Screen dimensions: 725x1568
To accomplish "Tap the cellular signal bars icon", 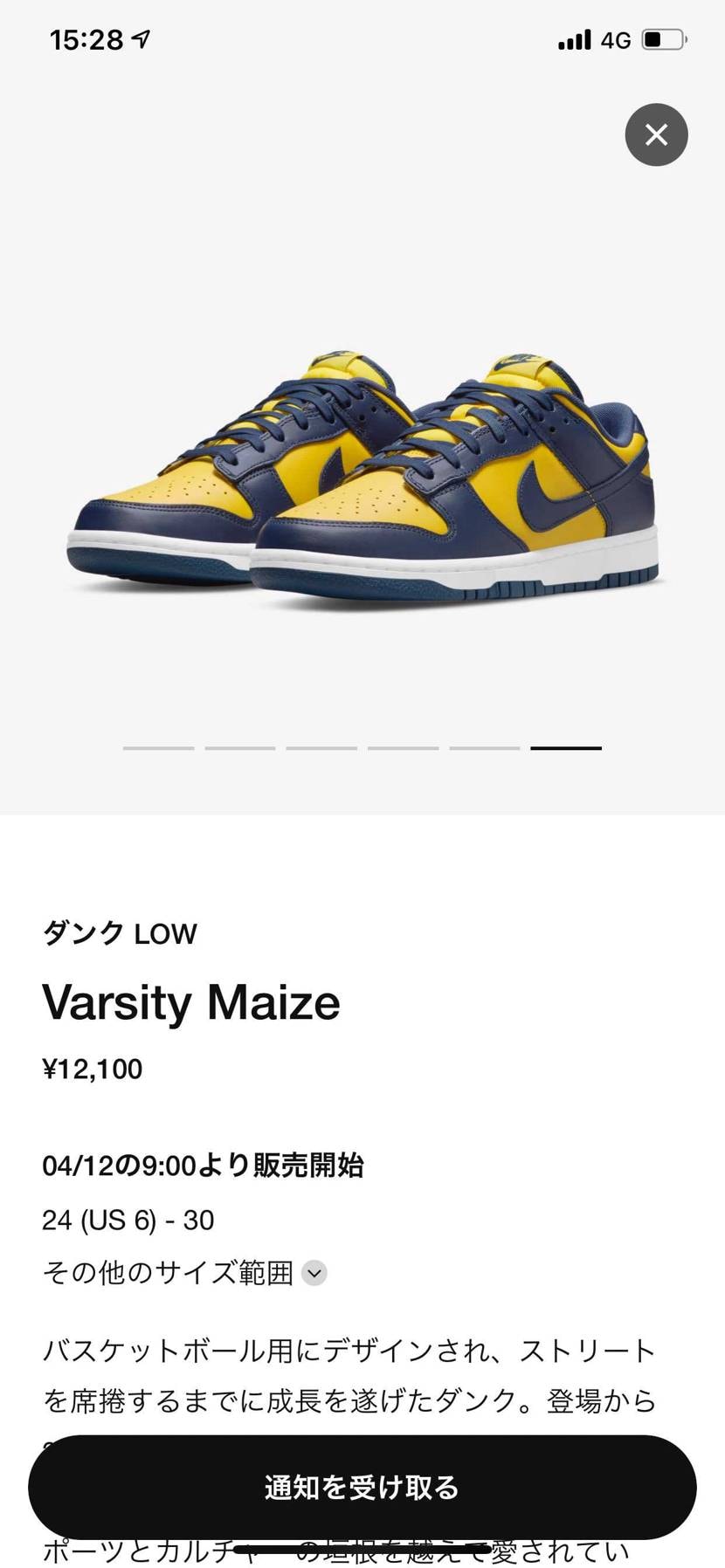I will (572, 38).
